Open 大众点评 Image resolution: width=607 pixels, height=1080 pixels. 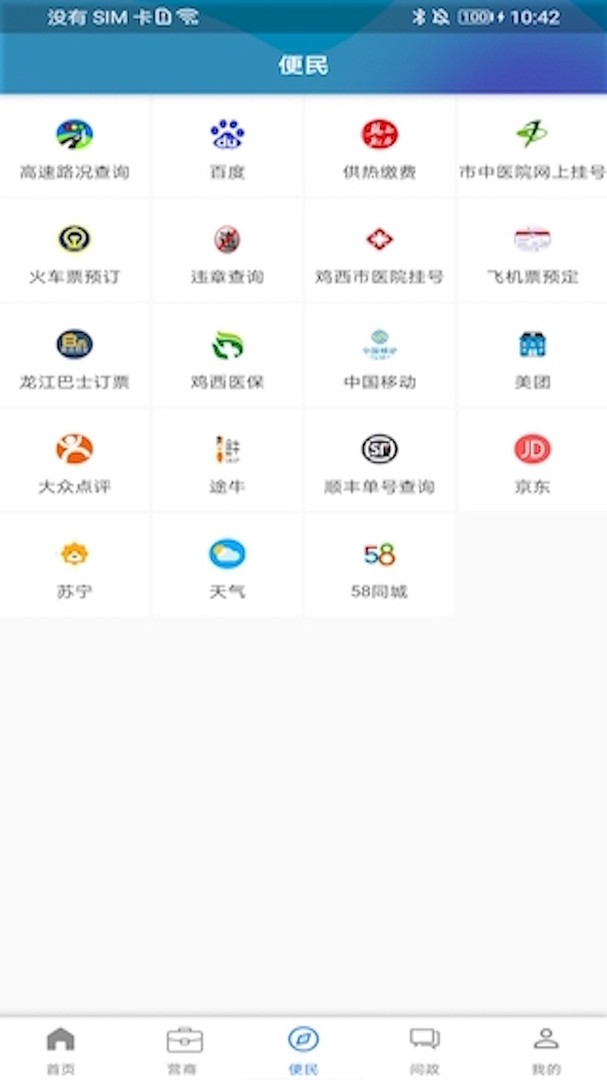tap(75, 461)
